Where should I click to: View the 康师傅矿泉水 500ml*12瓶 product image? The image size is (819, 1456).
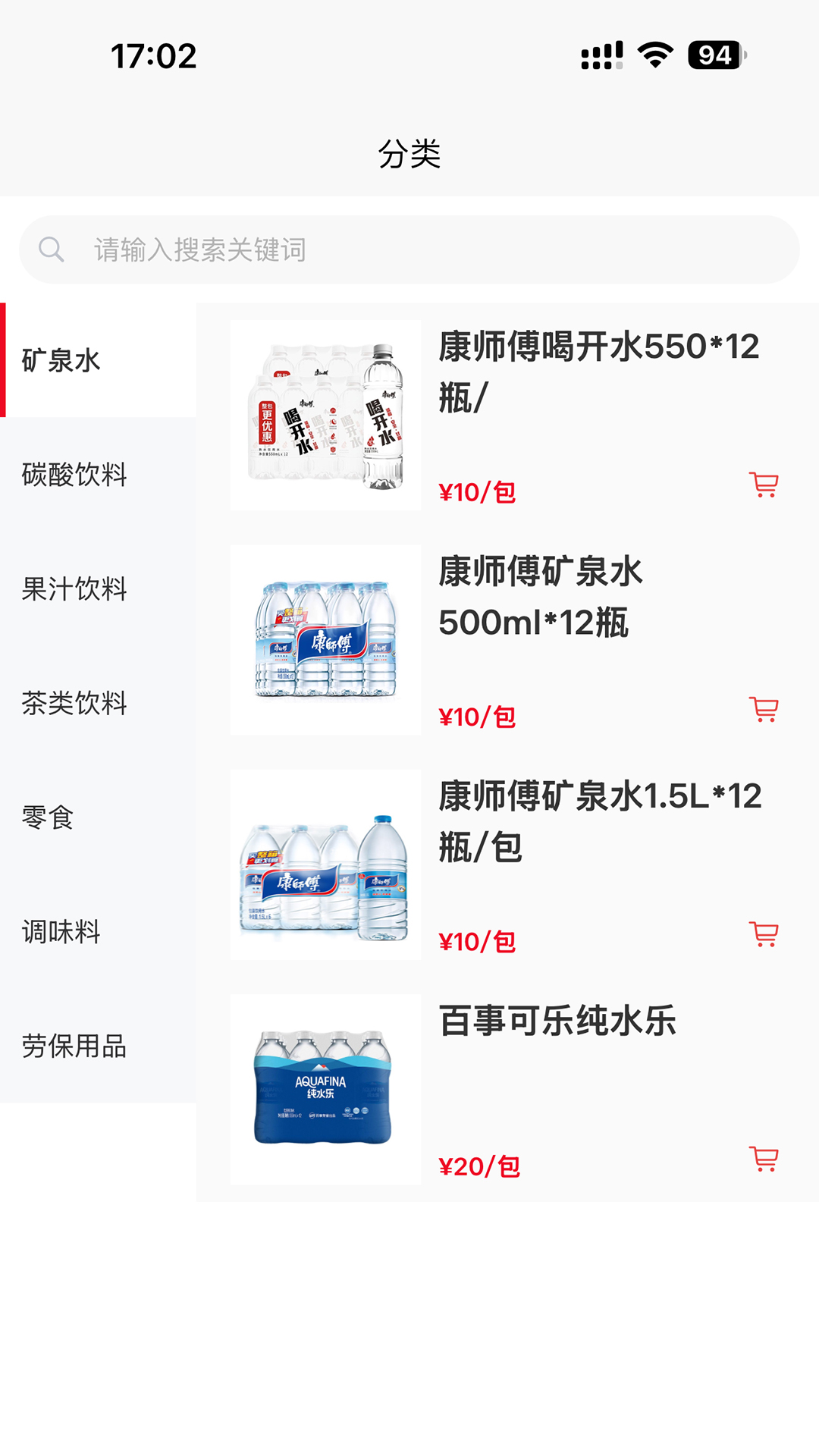coord(326,640)
